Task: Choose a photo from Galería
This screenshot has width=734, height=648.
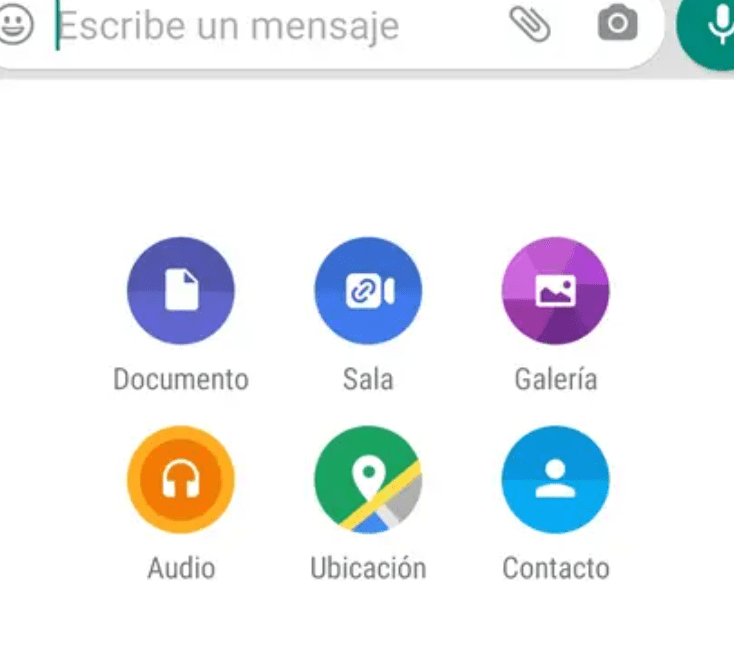Action: coord(555,291)
